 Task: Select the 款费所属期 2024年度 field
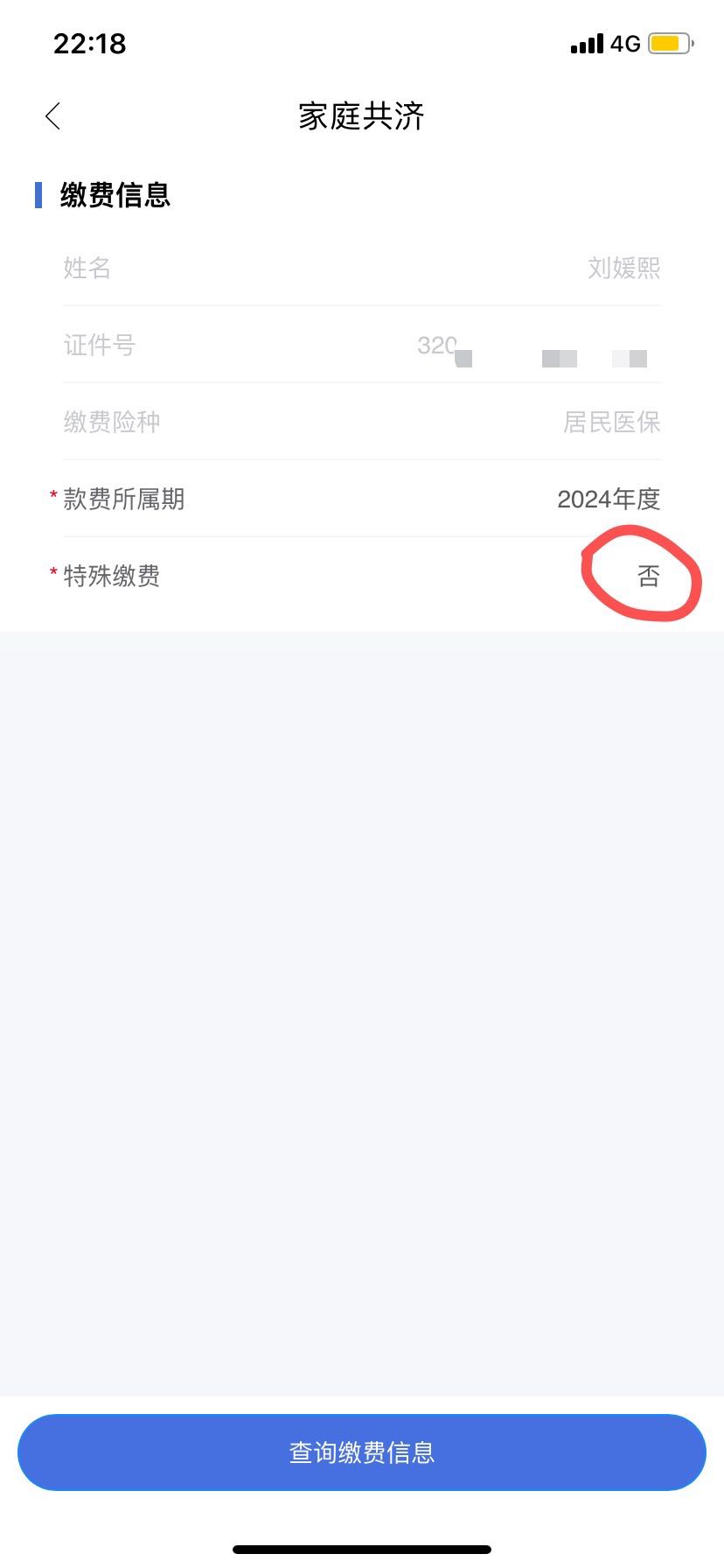click(x=361, y=499)
